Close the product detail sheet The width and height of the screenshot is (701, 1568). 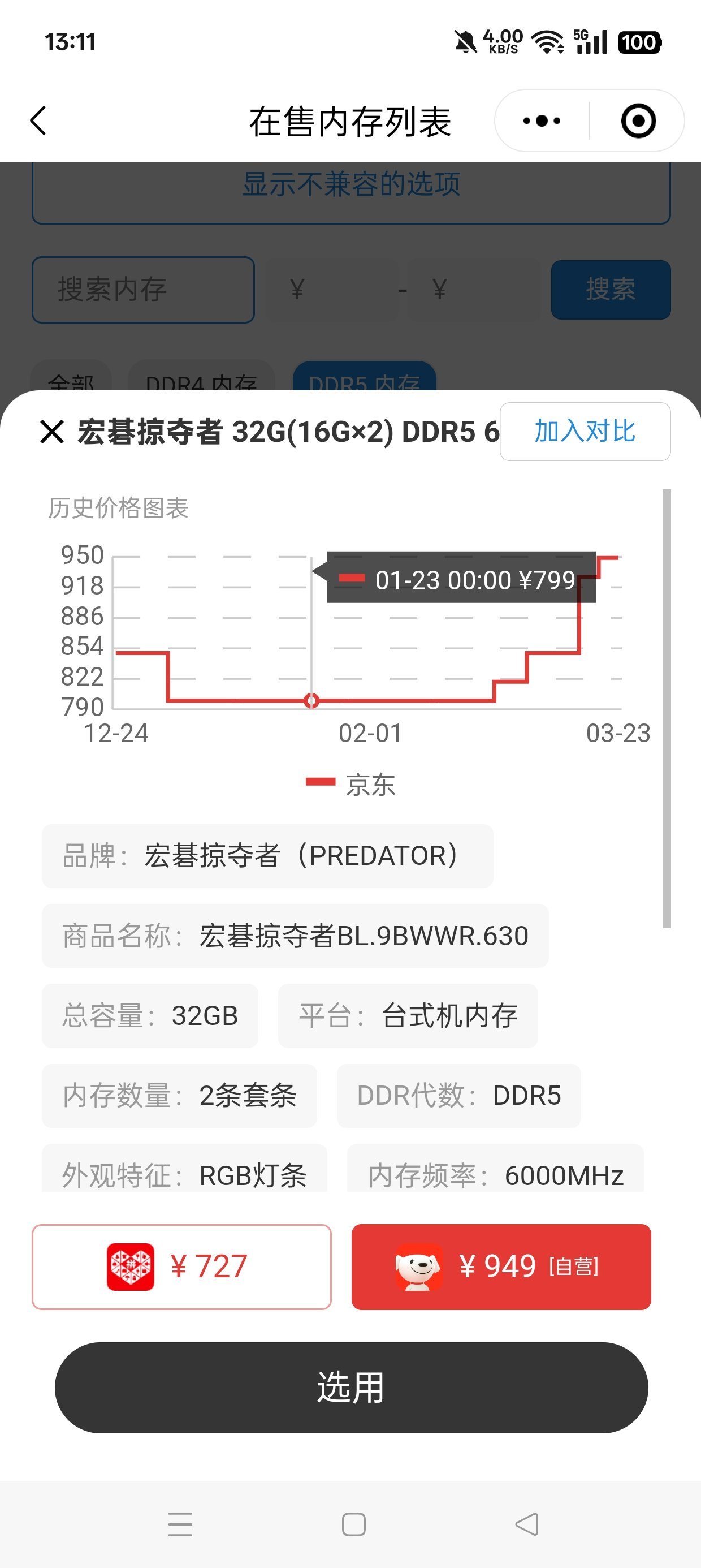click(x=51, y=432)
